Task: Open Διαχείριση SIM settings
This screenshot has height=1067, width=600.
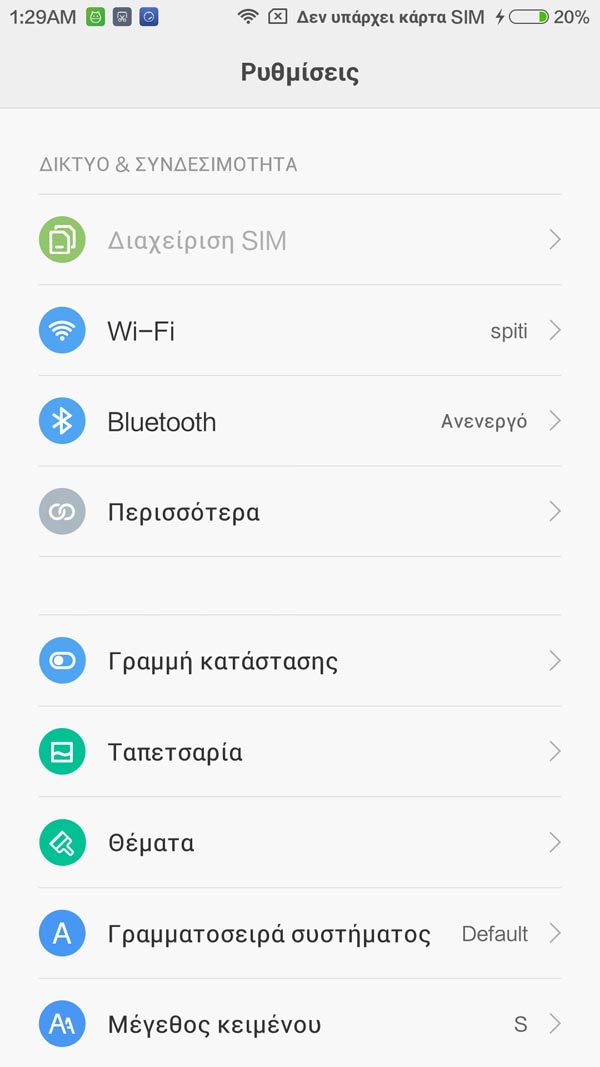Action: point(300,240)
